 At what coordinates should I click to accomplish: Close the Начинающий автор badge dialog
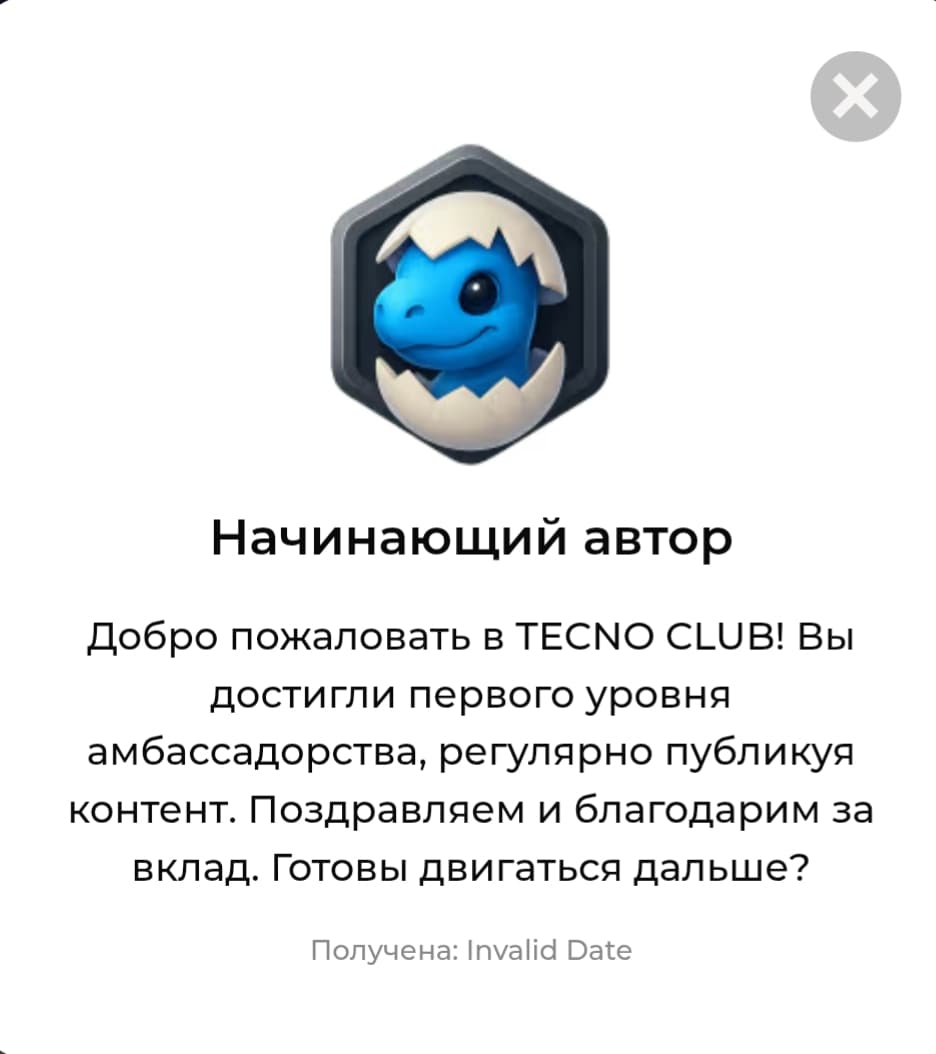[x=855, y=97]
